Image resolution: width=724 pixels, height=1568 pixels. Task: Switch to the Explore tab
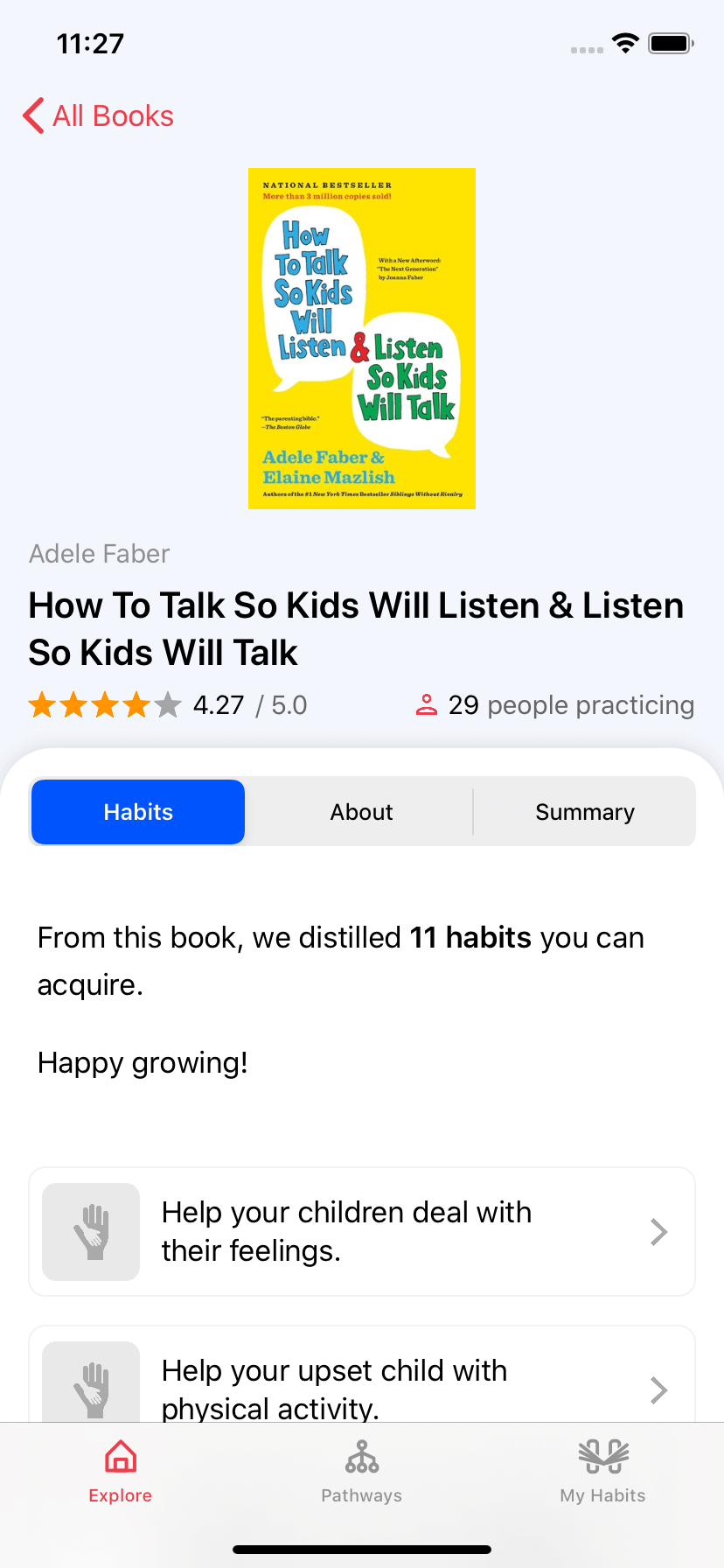121,1472
